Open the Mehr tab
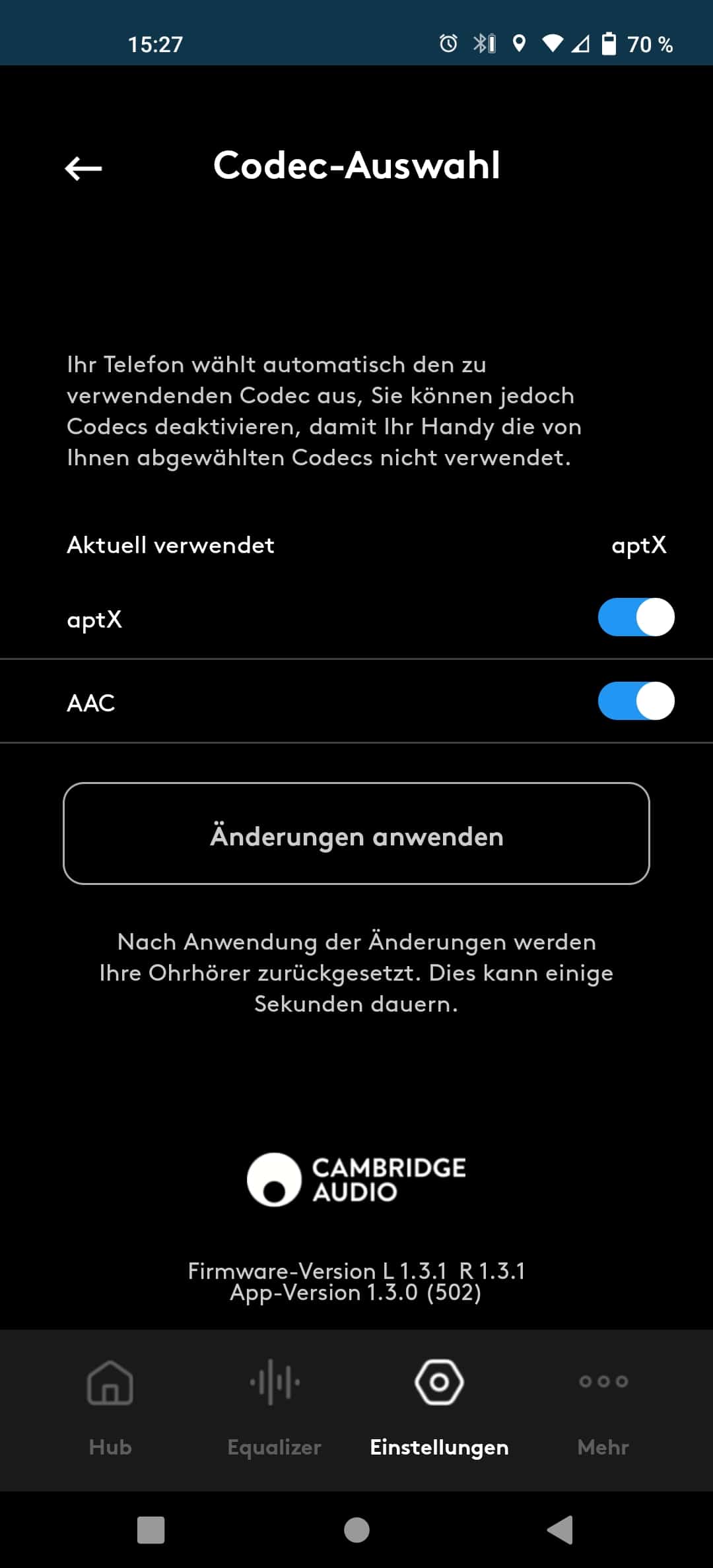The width and height of the screenshot is (713, 1568). click(603, 1408)
